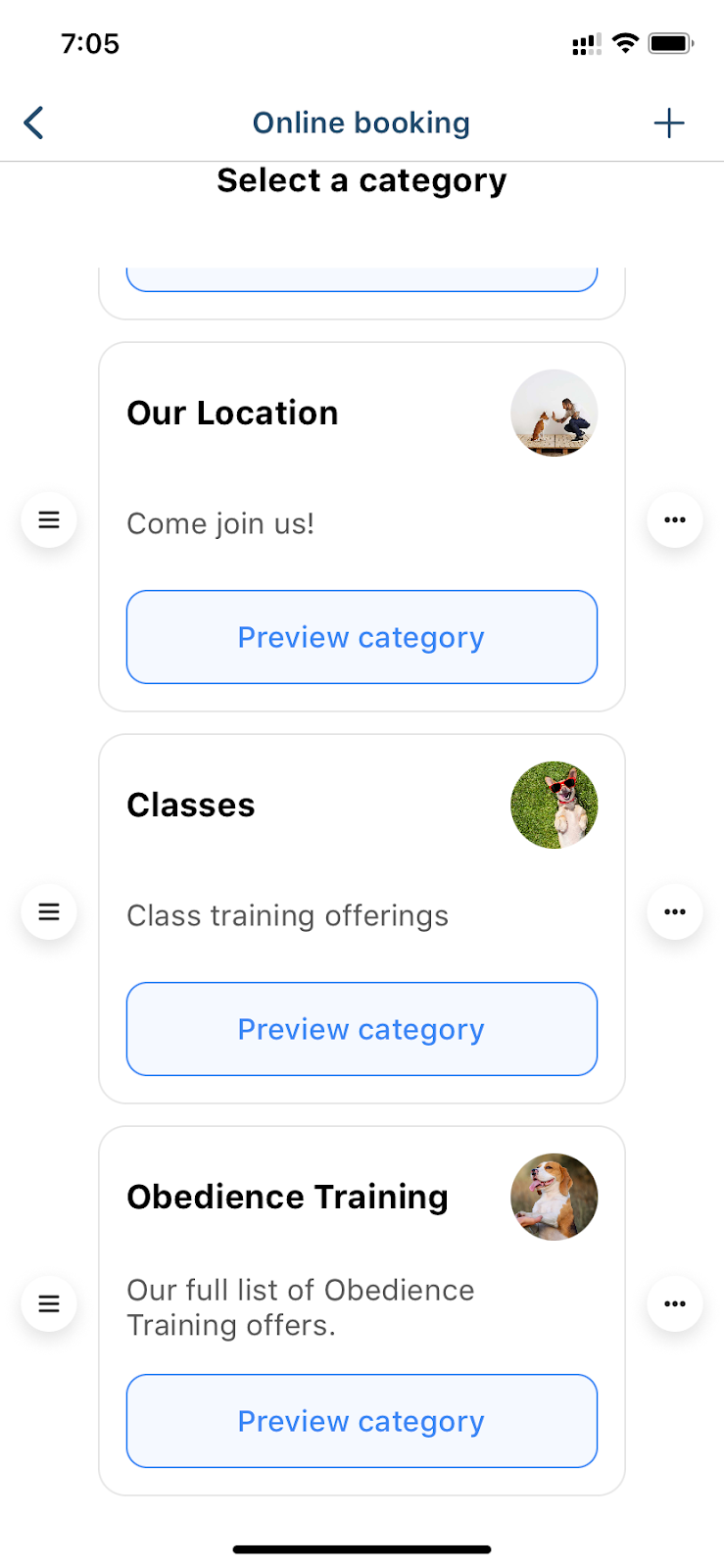Tap reorder handle beside Classes
Screen dimensions: 724x1568
pos(49,911)
